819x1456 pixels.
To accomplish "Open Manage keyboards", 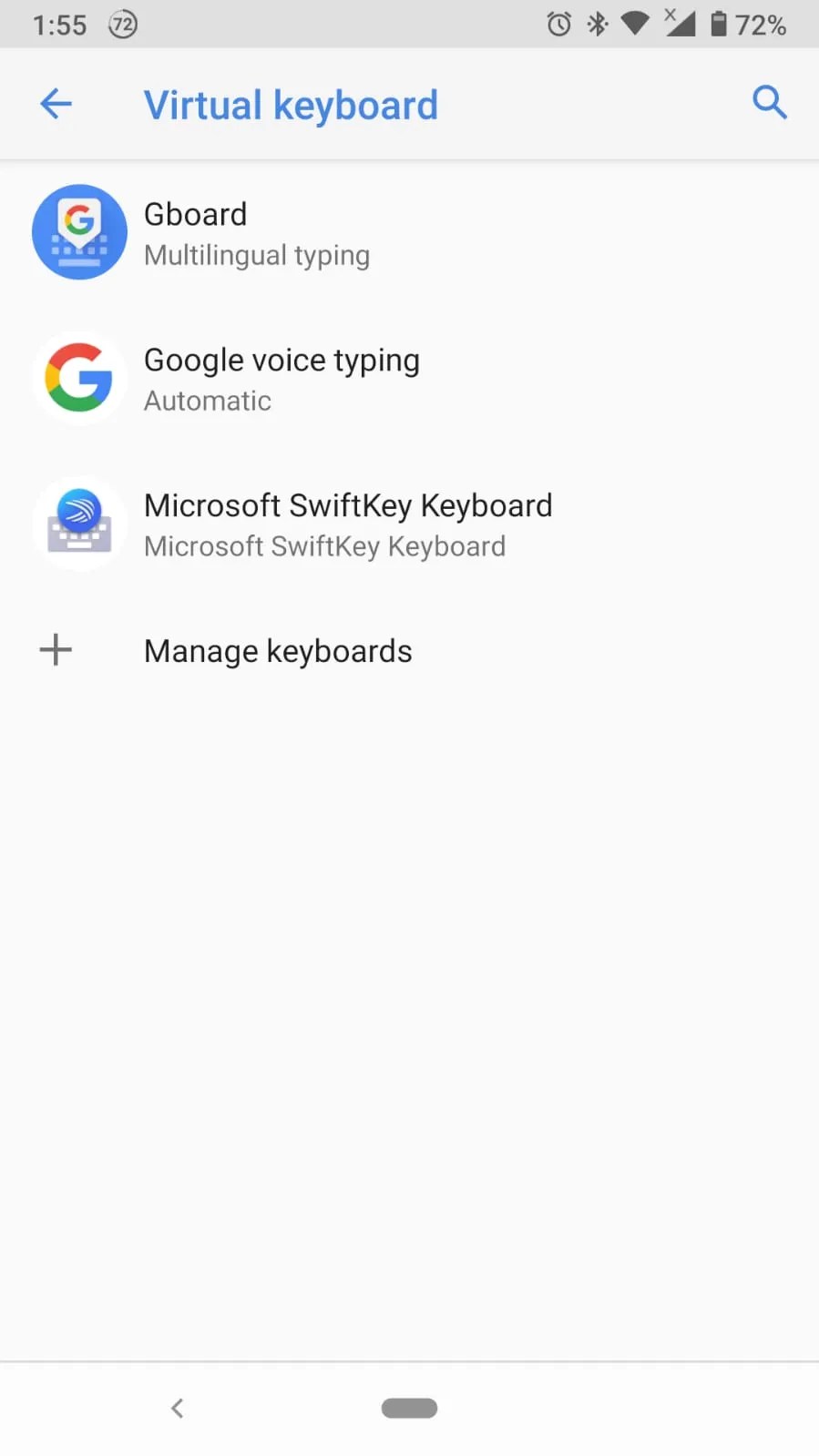I will [x=278, y=649].
